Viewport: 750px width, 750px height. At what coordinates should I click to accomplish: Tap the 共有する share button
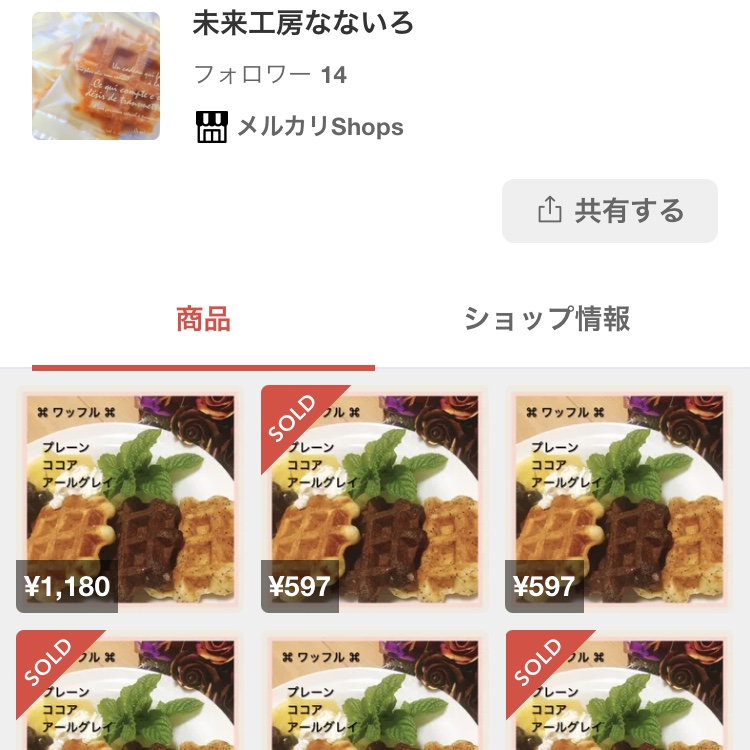tap(609, 211)
